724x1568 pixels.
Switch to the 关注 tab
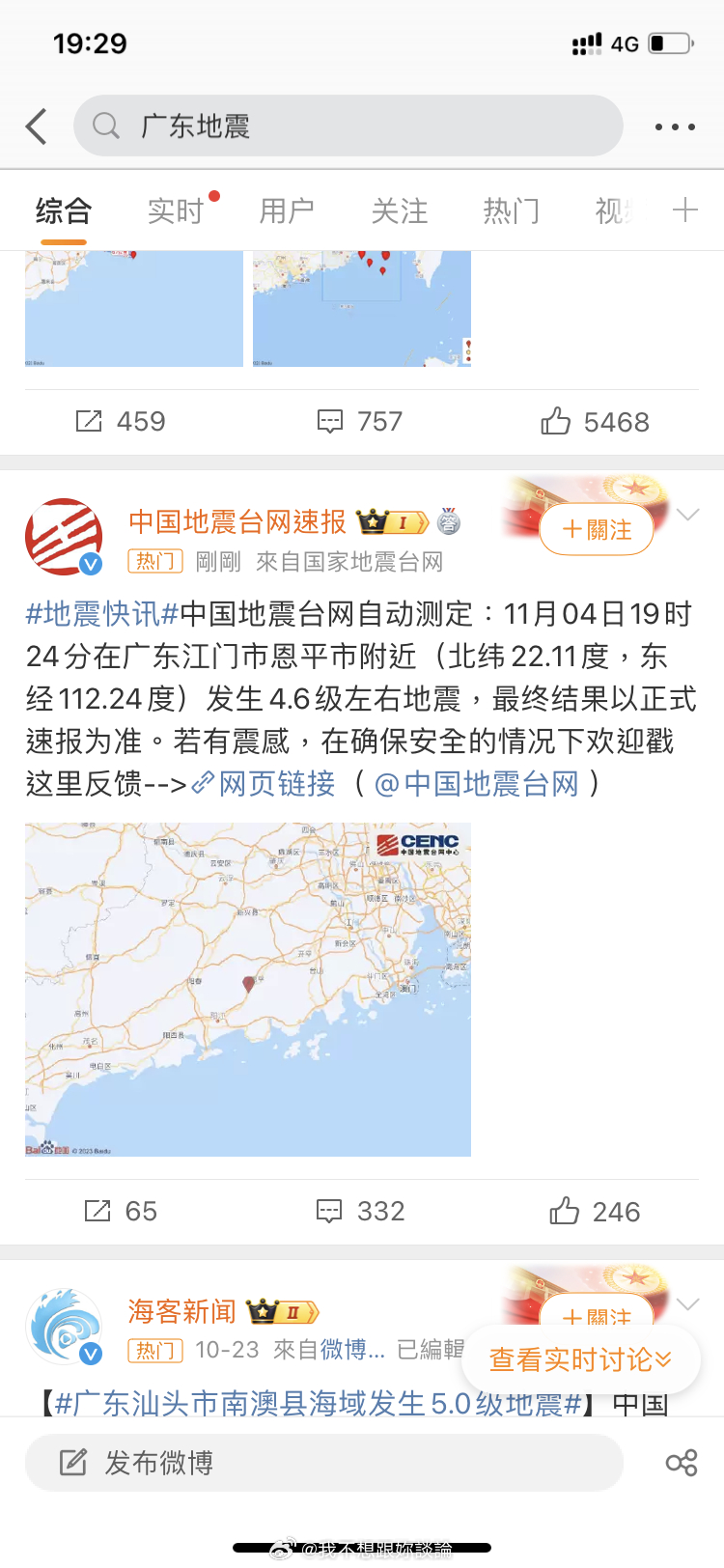pos(399,210)
